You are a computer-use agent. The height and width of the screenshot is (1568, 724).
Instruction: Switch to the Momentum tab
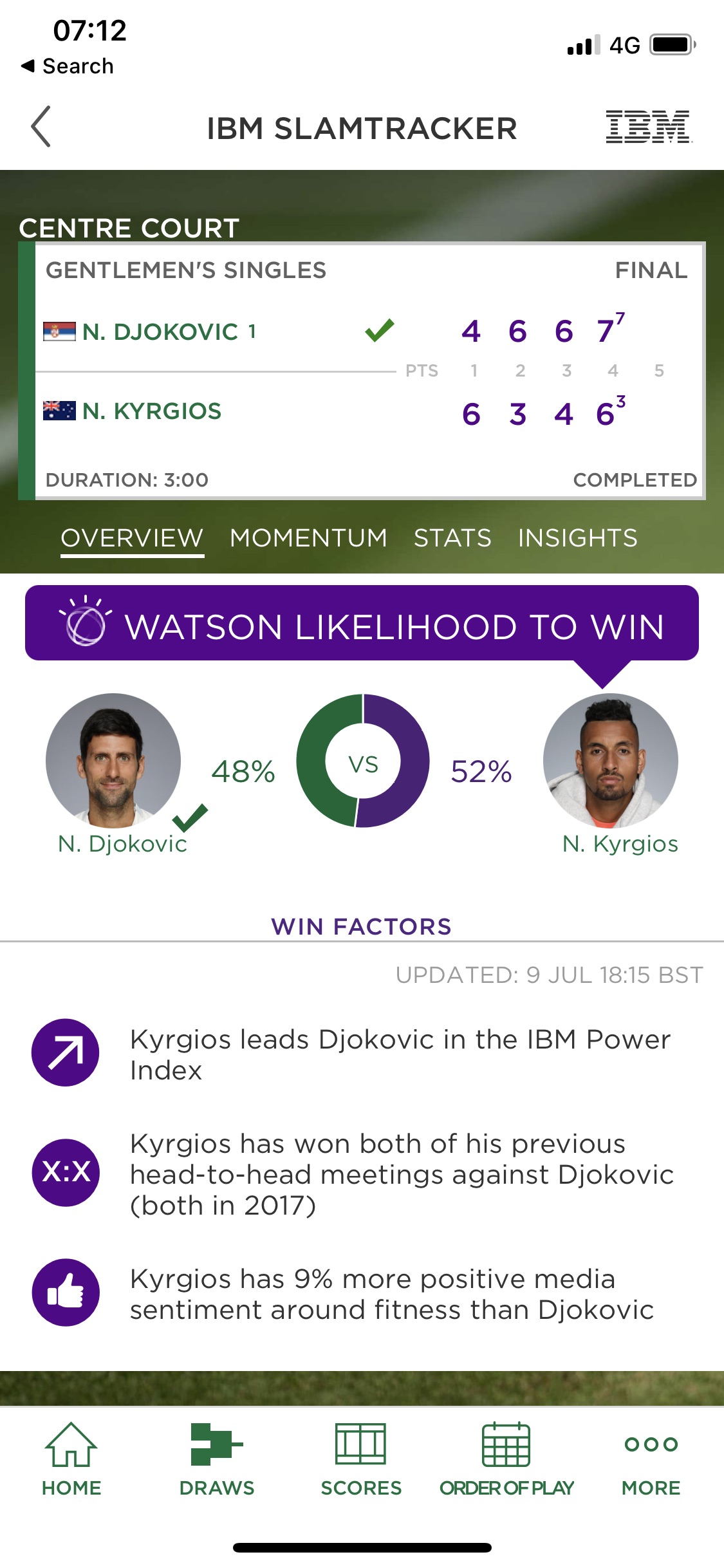[x=308, y=538]
